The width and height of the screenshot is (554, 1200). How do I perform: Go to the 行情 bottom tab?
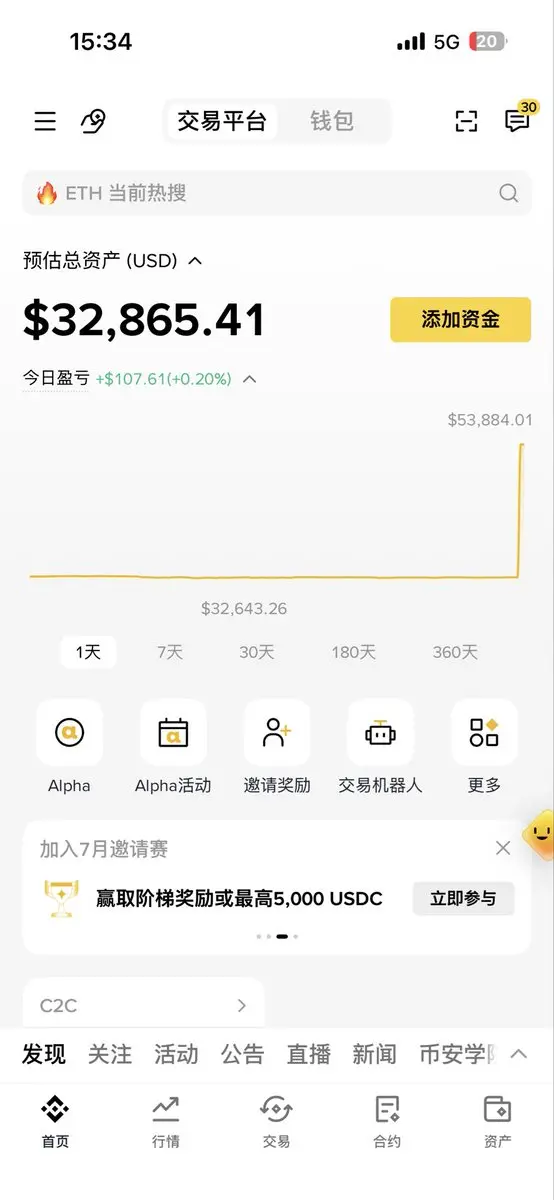pyautogui.click(x=166, y=1120)
